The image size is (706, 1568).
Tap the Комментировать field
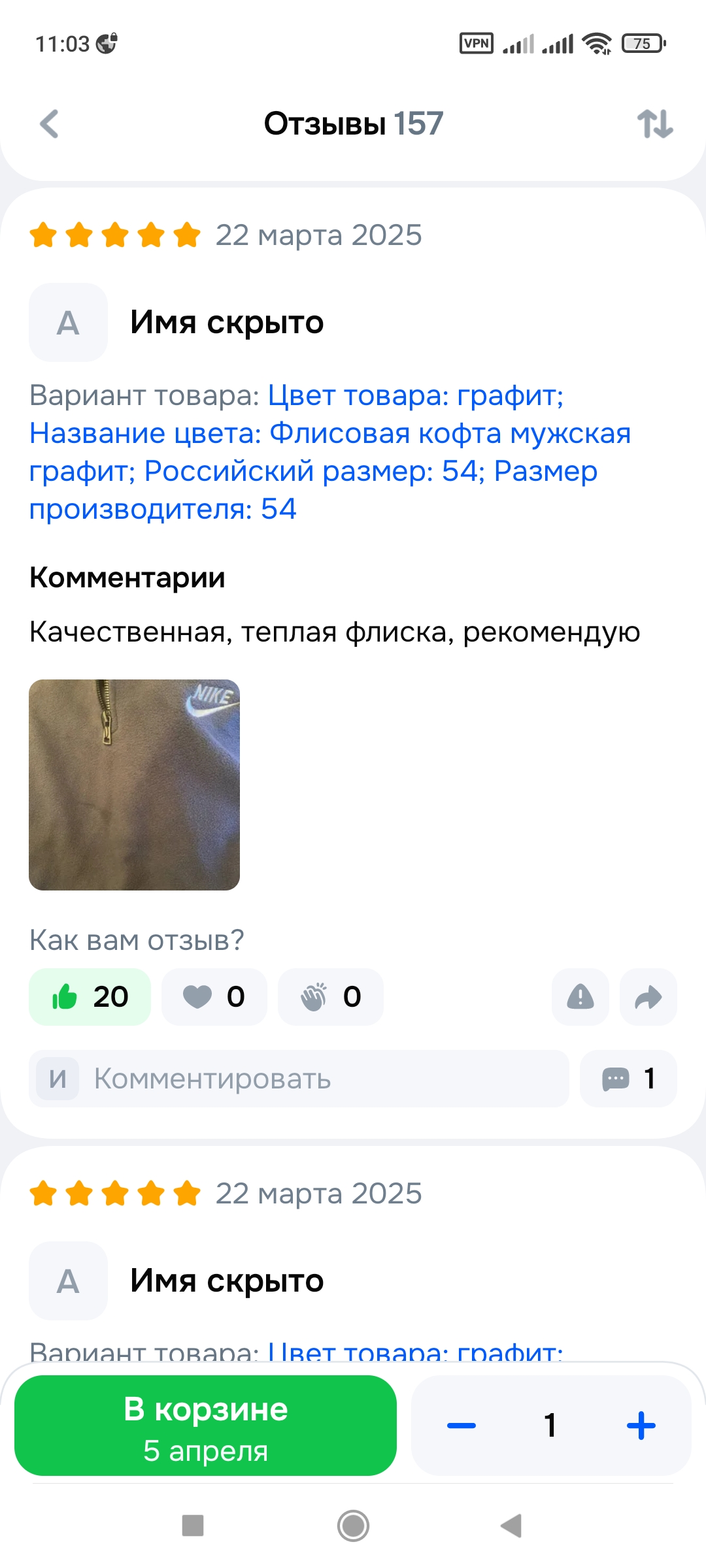click(299, 1079)
